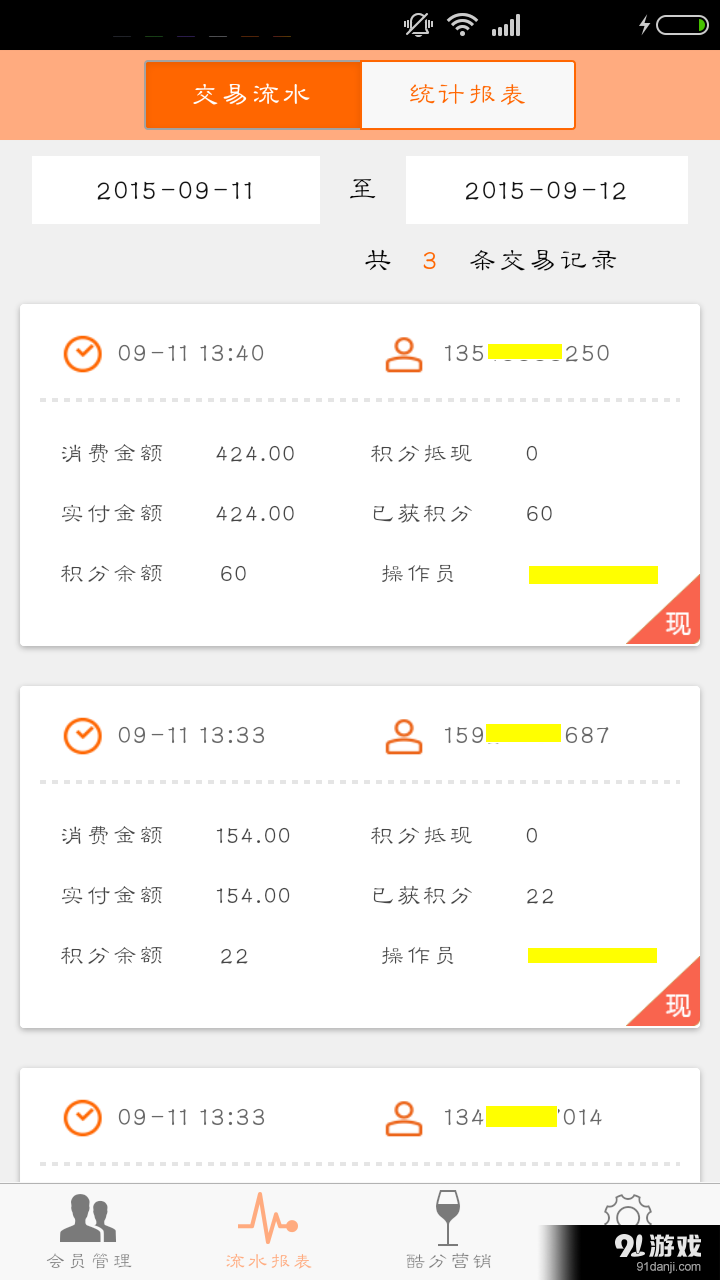
Task: Tap the clock icon on the 13:40 transaction
Action: click(x=83, y=354)
